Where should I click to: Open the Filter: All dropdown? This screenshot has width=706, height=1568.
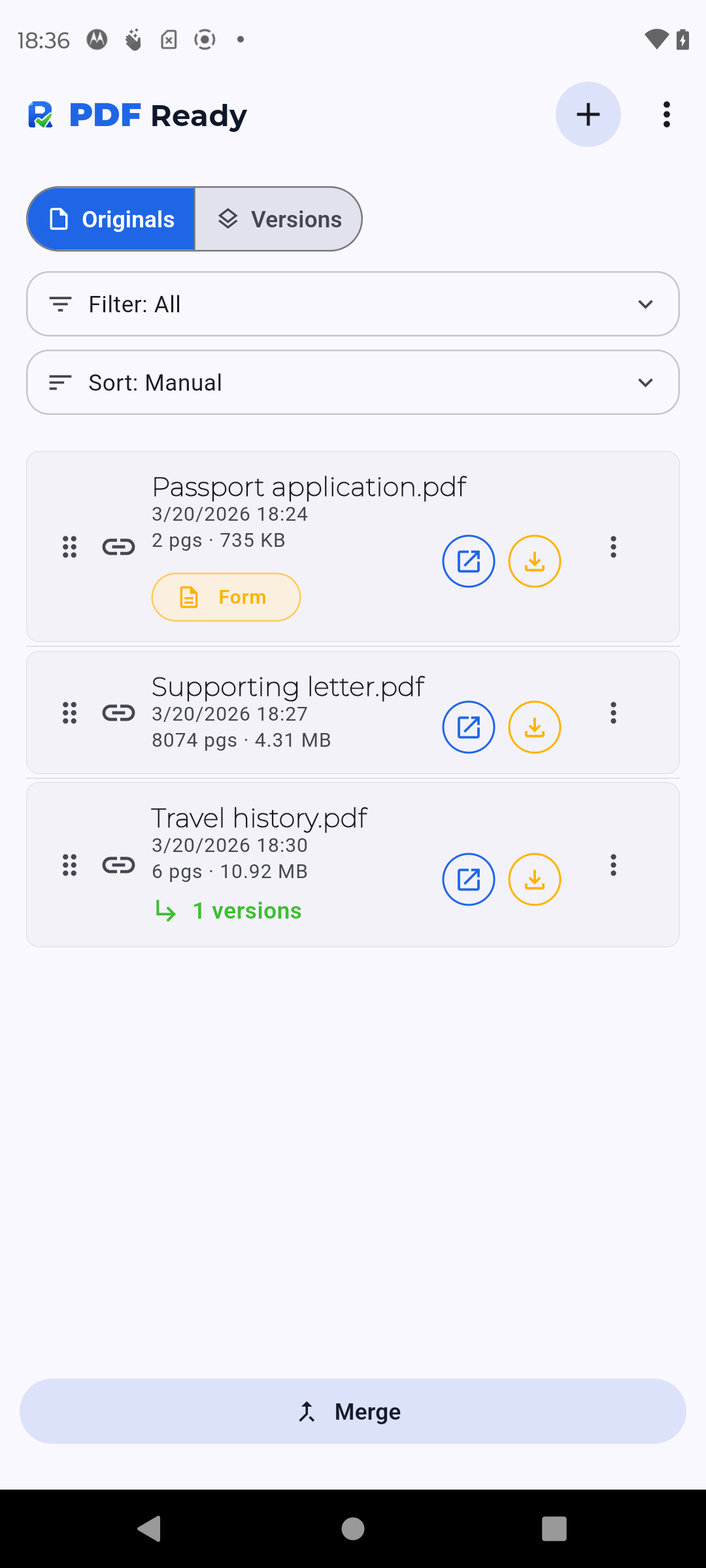[x=353, y=303]
